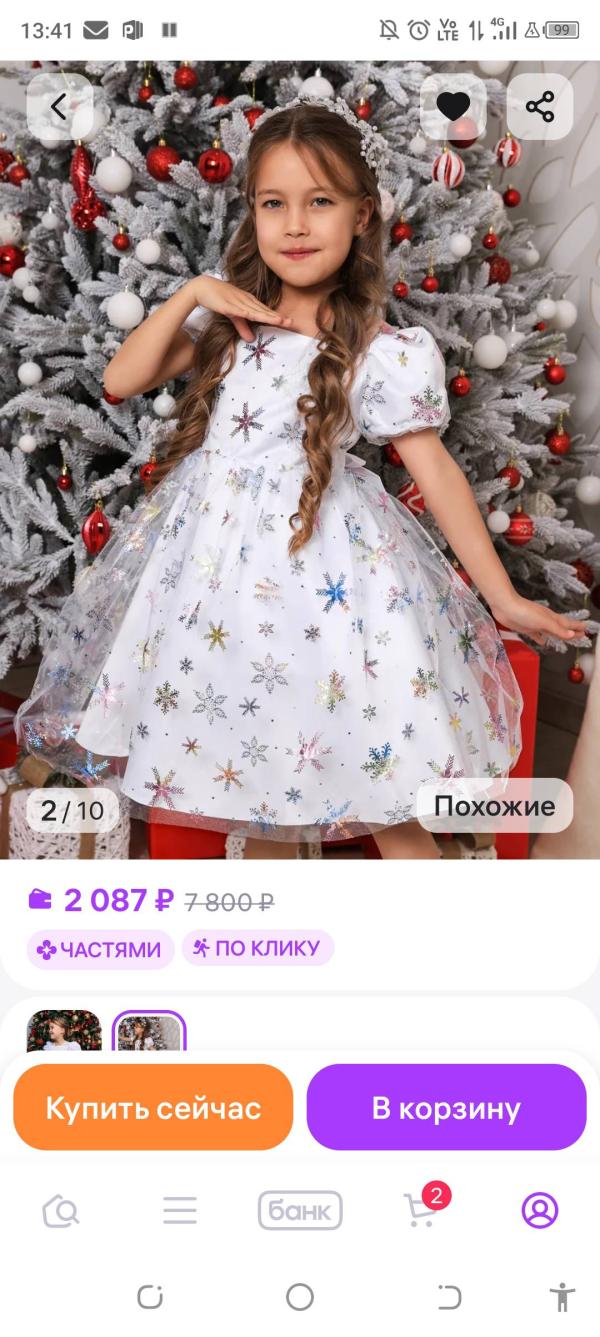
Task: Add the dress to favorites
Action: [453, 107]
